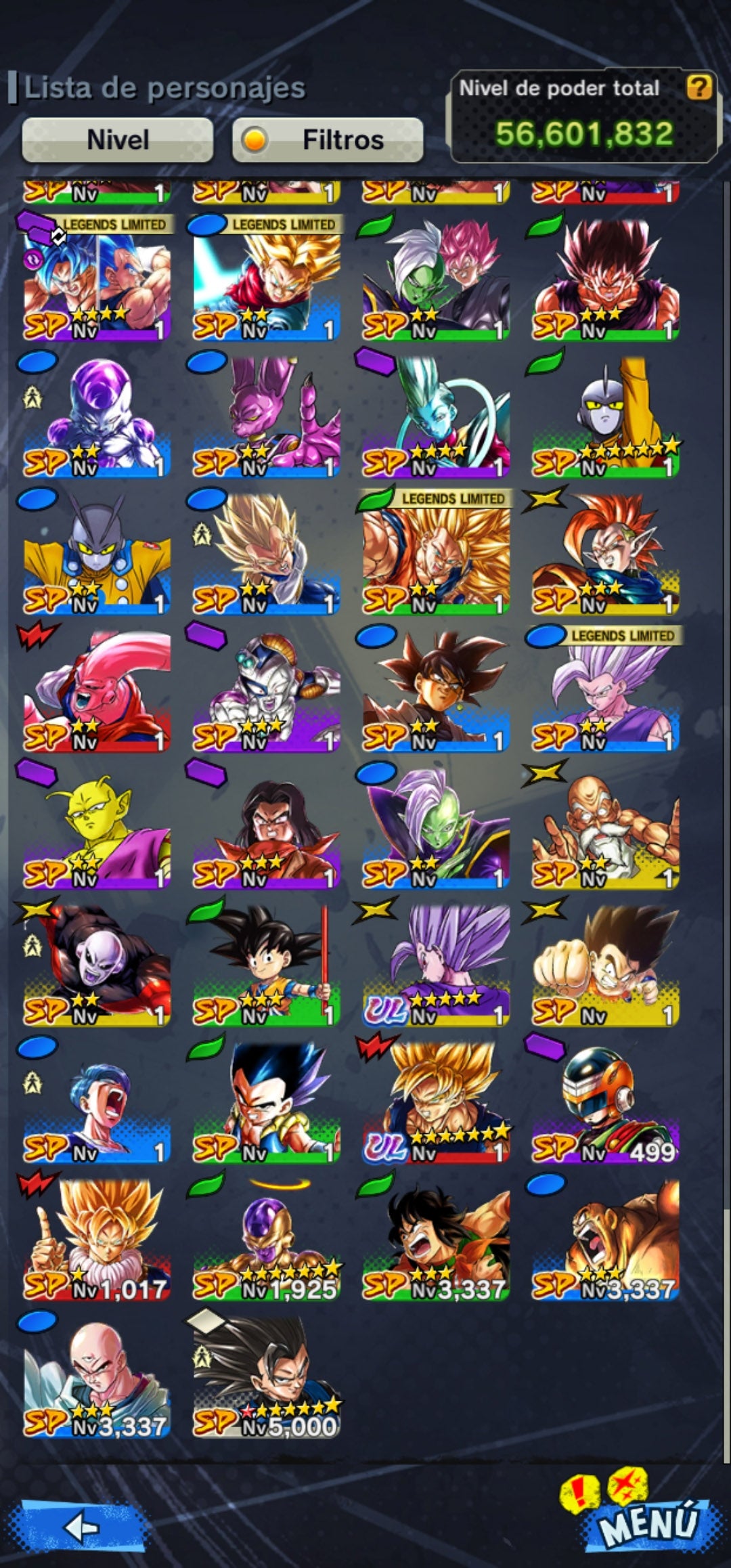Choose Kid Goku holding the red pole
This screenshot has height=1568, width=731.
[266, 965]
